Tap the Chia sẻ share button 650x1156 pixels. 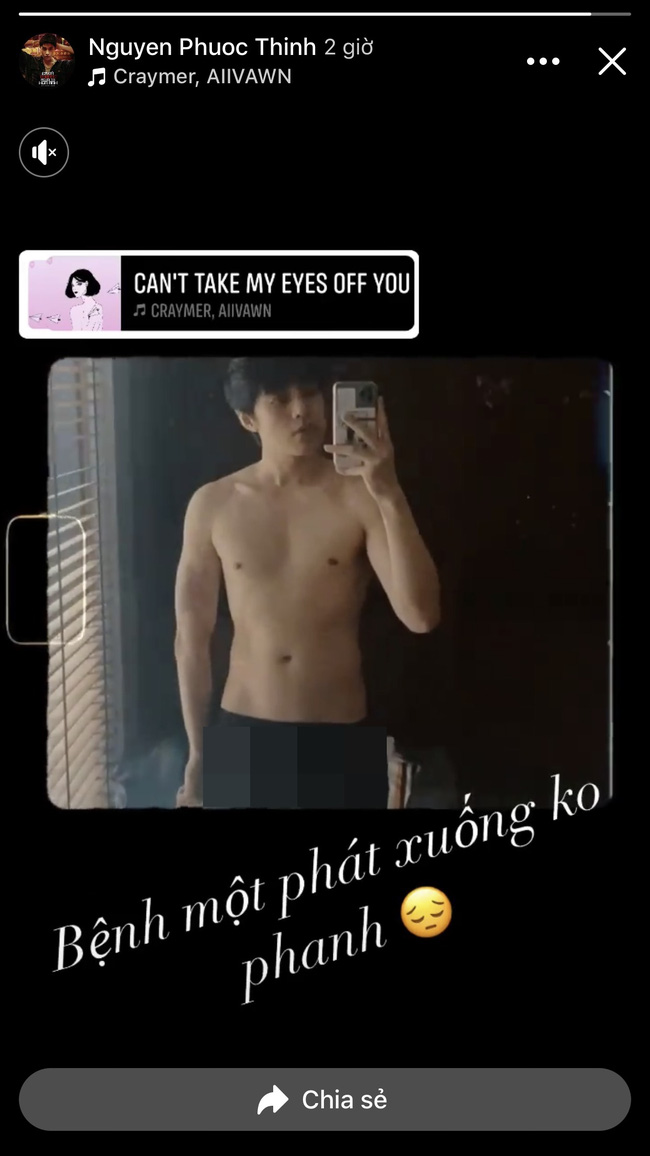tap(324, 1100)
